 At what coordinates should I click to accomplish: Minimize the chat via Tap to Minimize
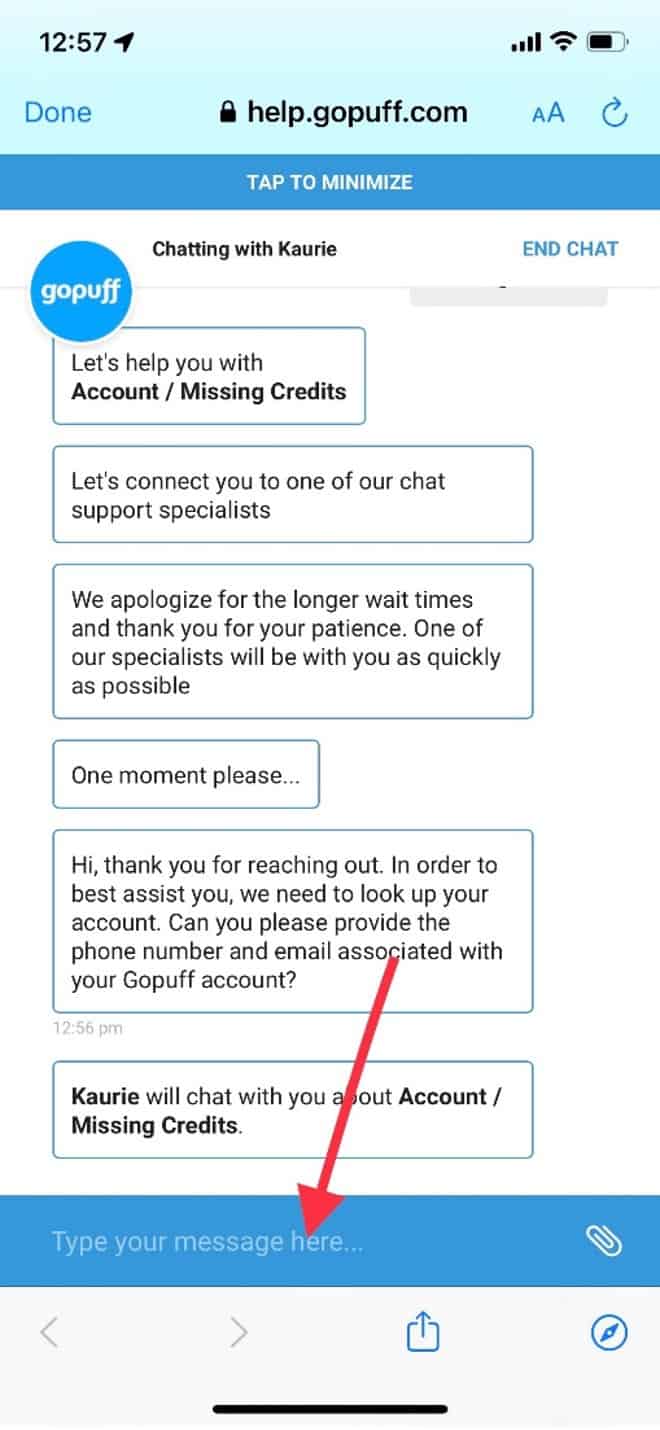point(330,182)
